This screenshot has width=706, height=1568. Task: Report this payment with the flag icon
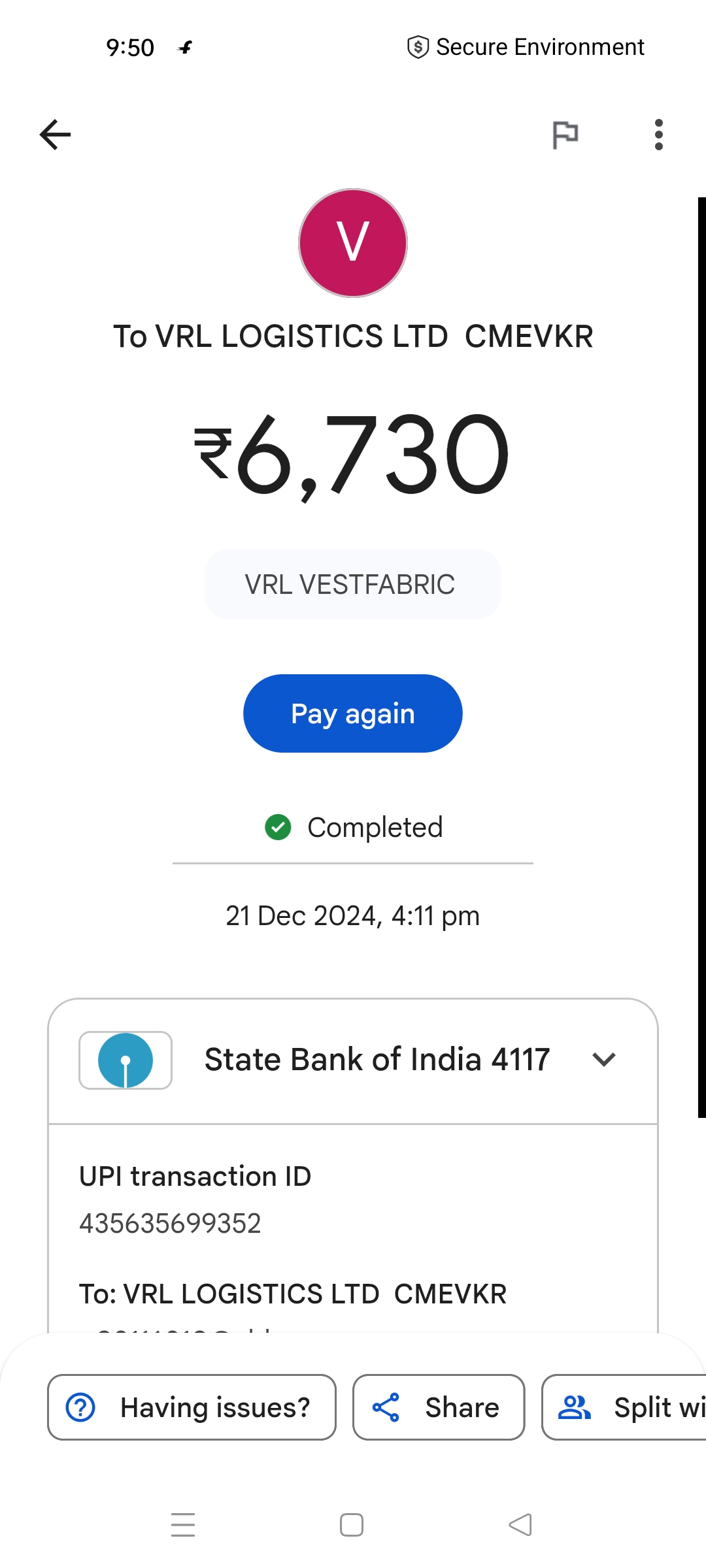[565, 135]
